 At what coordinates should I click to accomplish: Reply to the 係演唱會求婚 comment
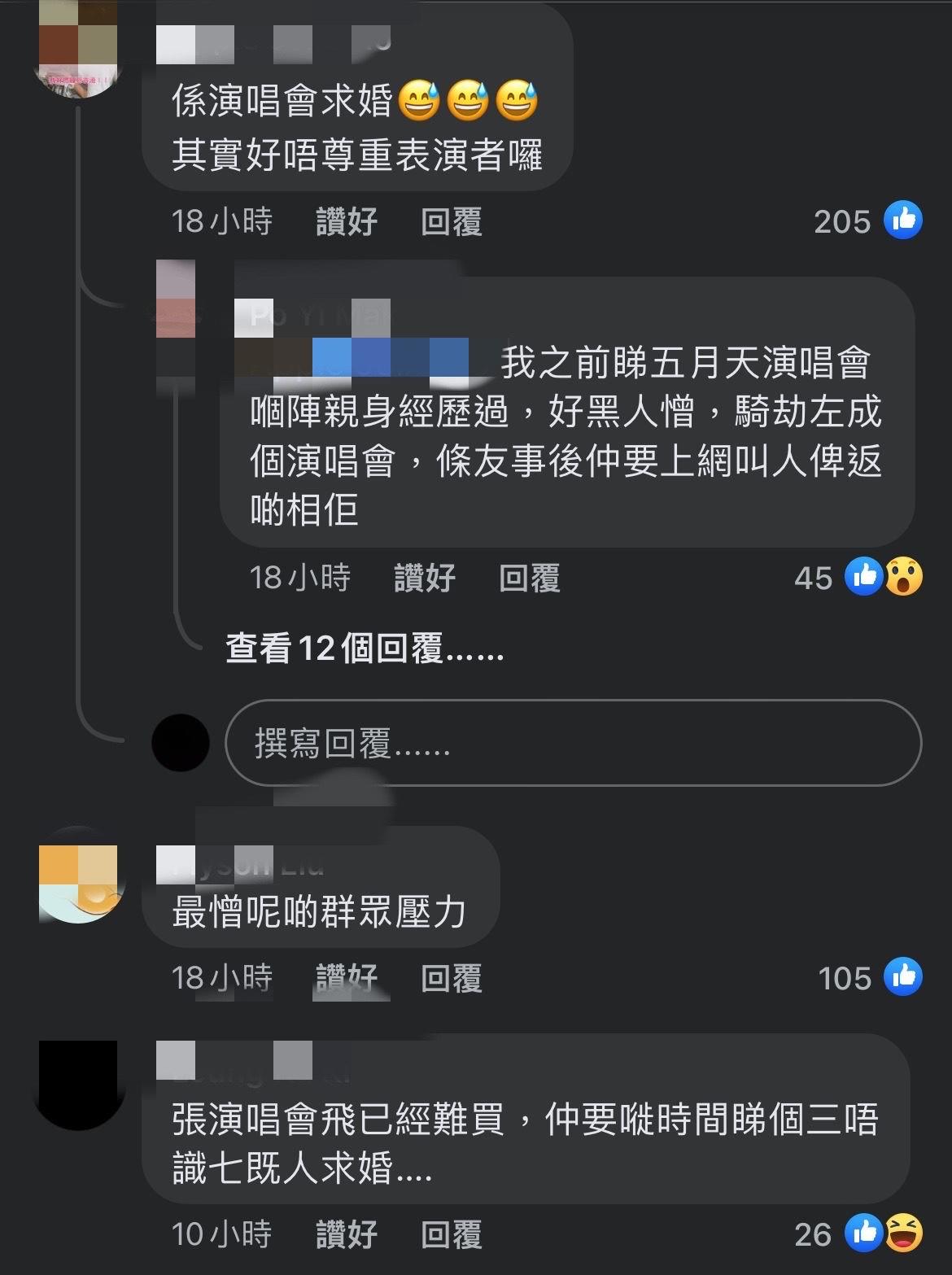coord(451,221)
